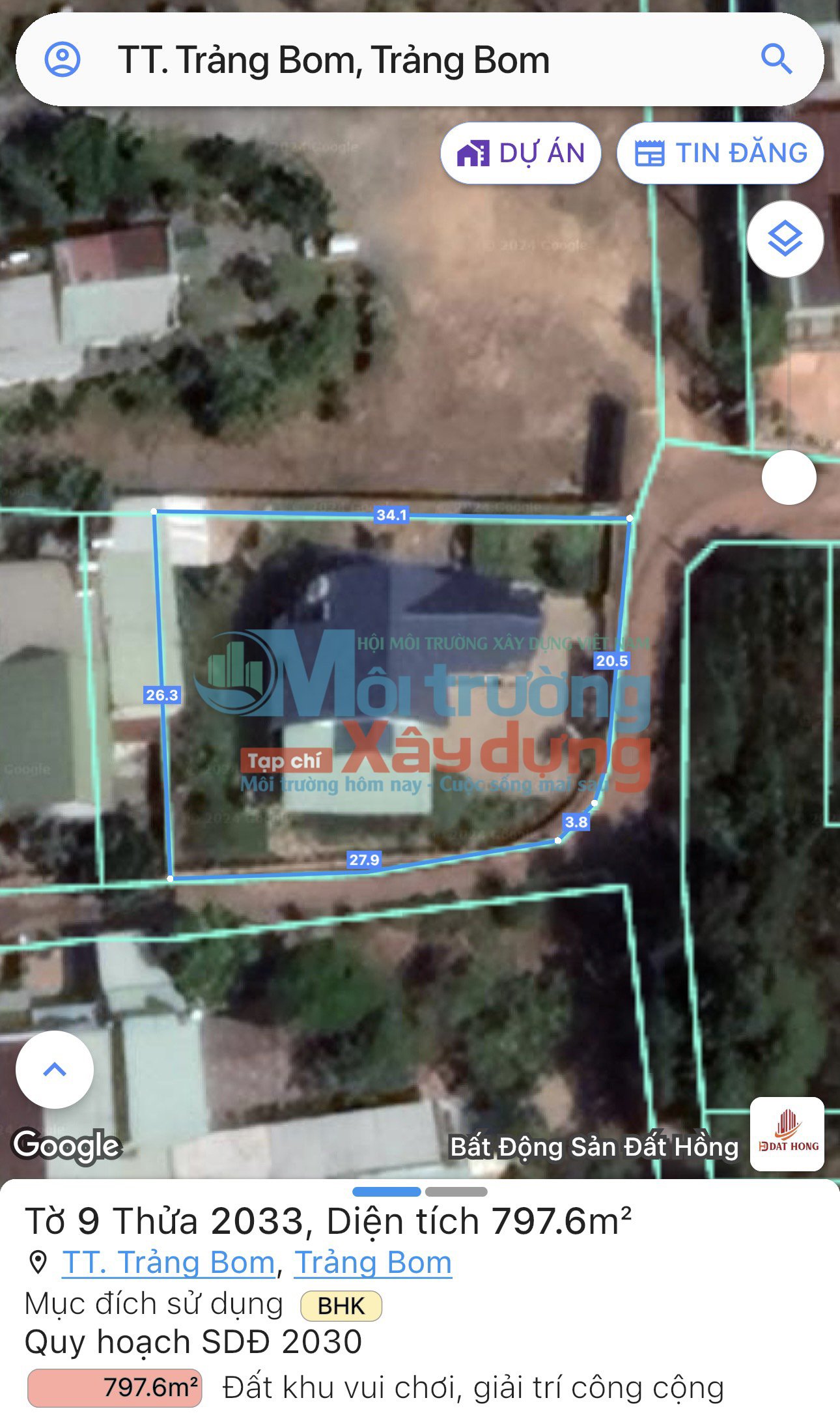Open the map layers selector

tap(785, 239)
